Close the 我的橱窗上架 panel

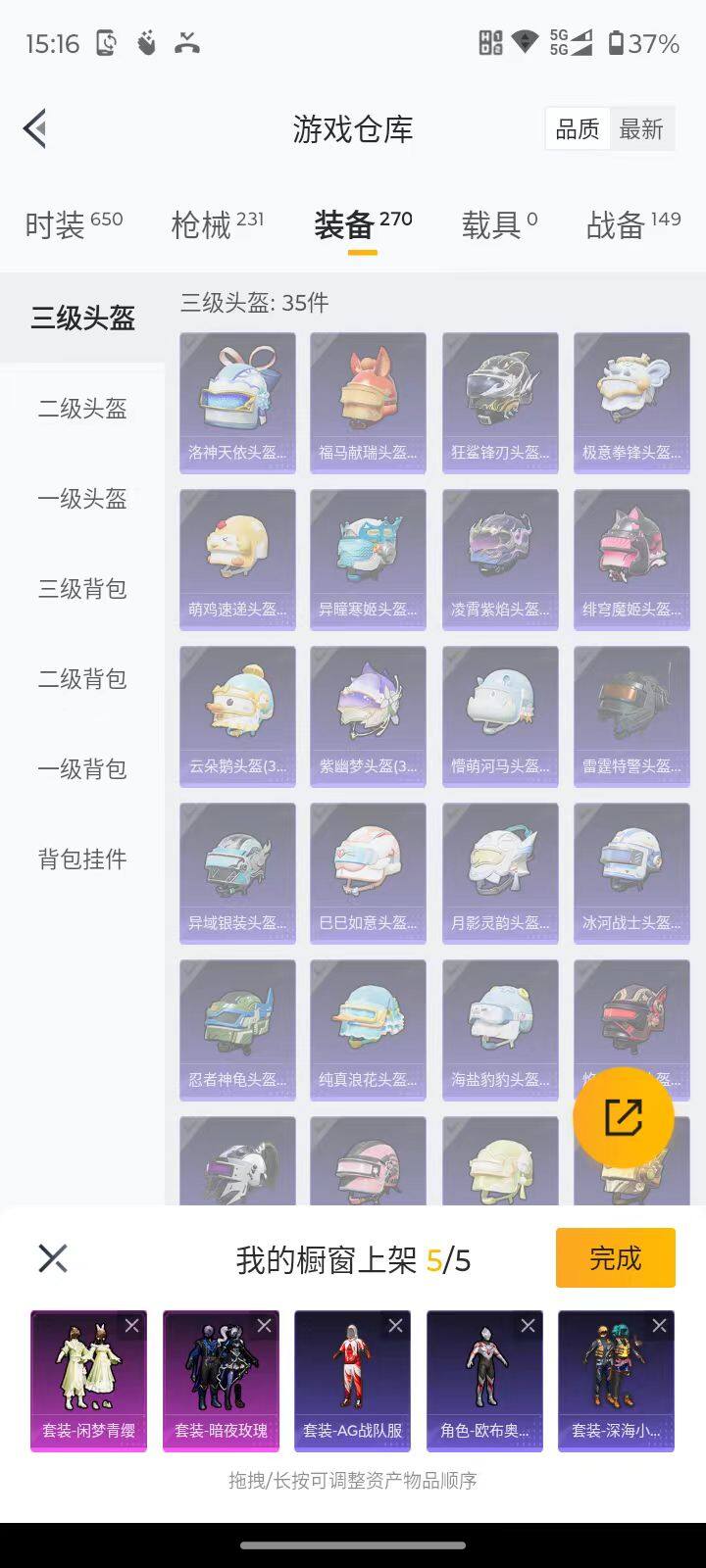[53, 1257]
